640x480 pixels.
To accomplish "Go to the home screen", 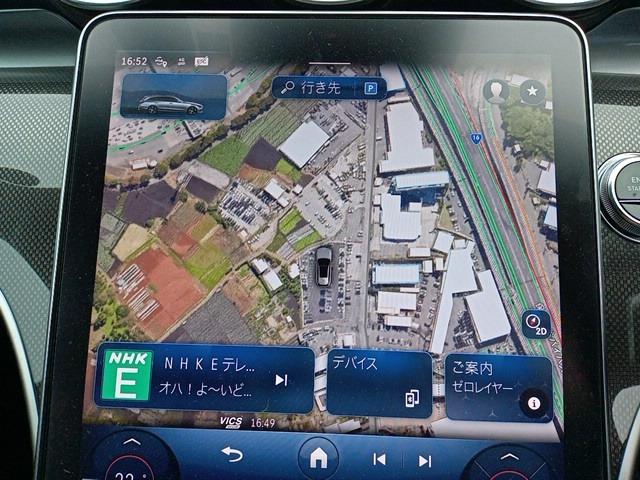I will 318,458.
